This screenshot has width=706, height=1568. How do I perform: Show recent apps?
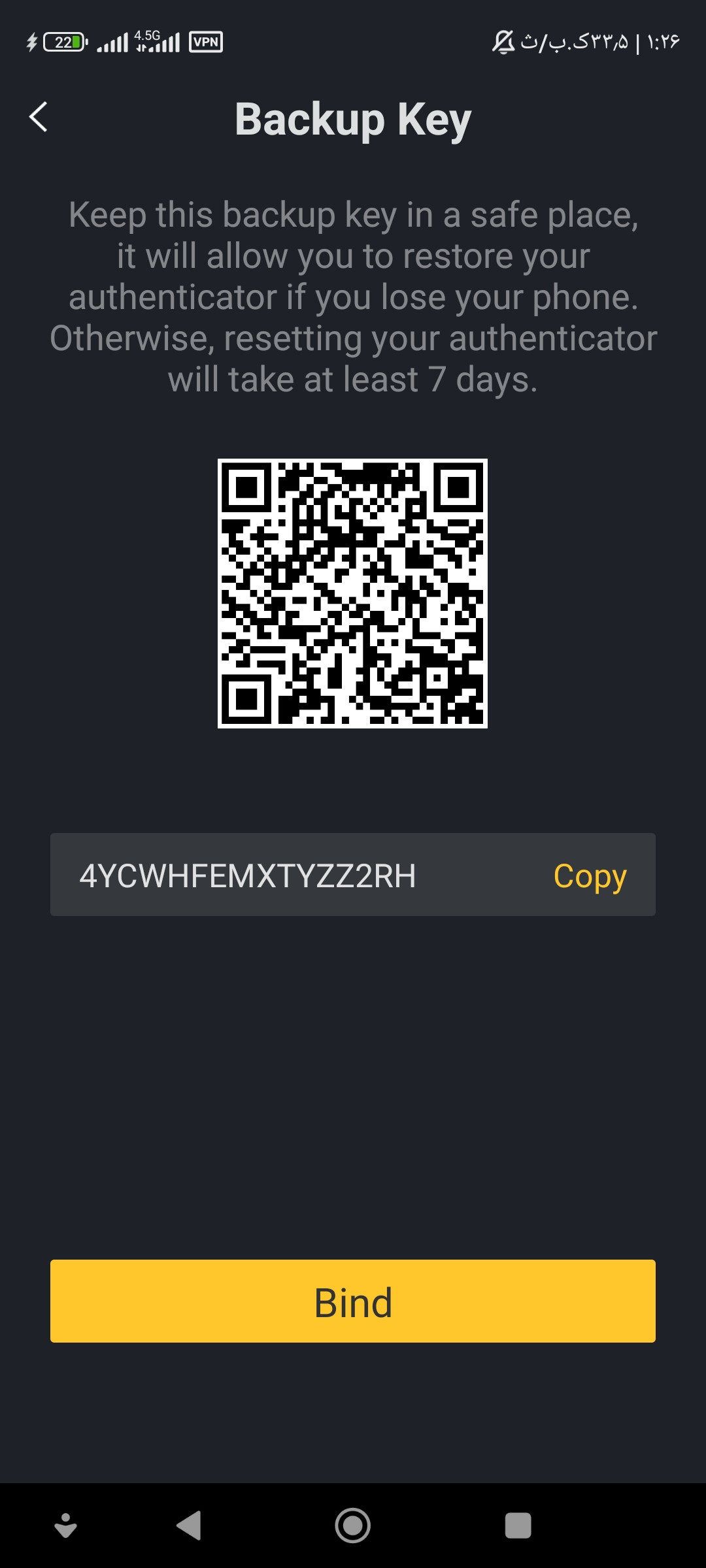point(518,1526)
